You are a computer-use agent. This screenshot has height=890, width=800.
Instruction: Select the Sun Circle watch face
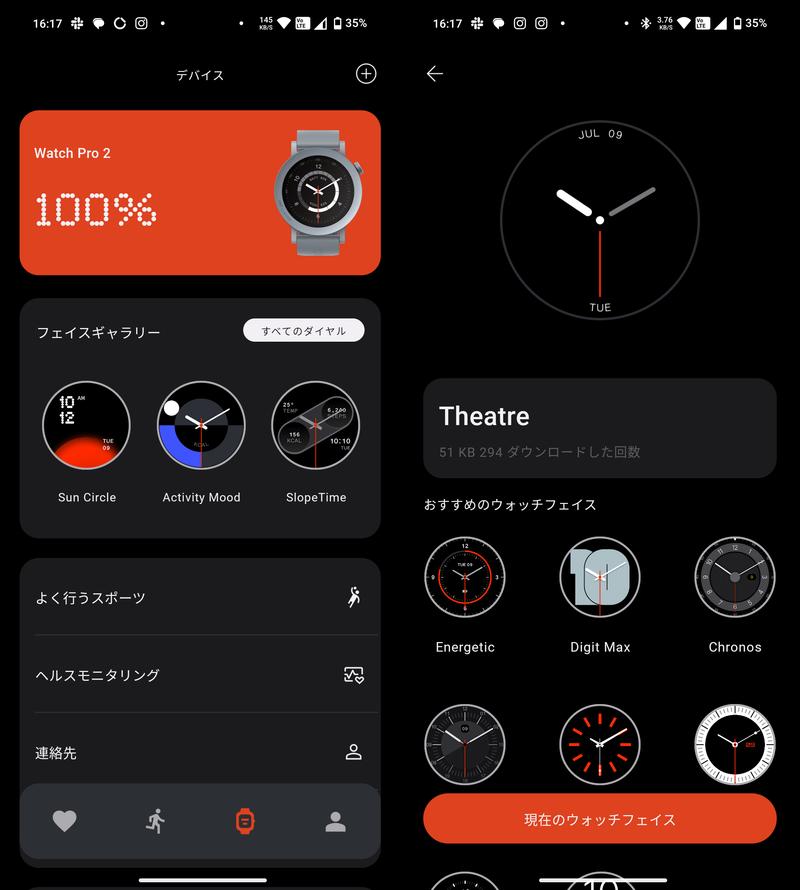point(86,425)
